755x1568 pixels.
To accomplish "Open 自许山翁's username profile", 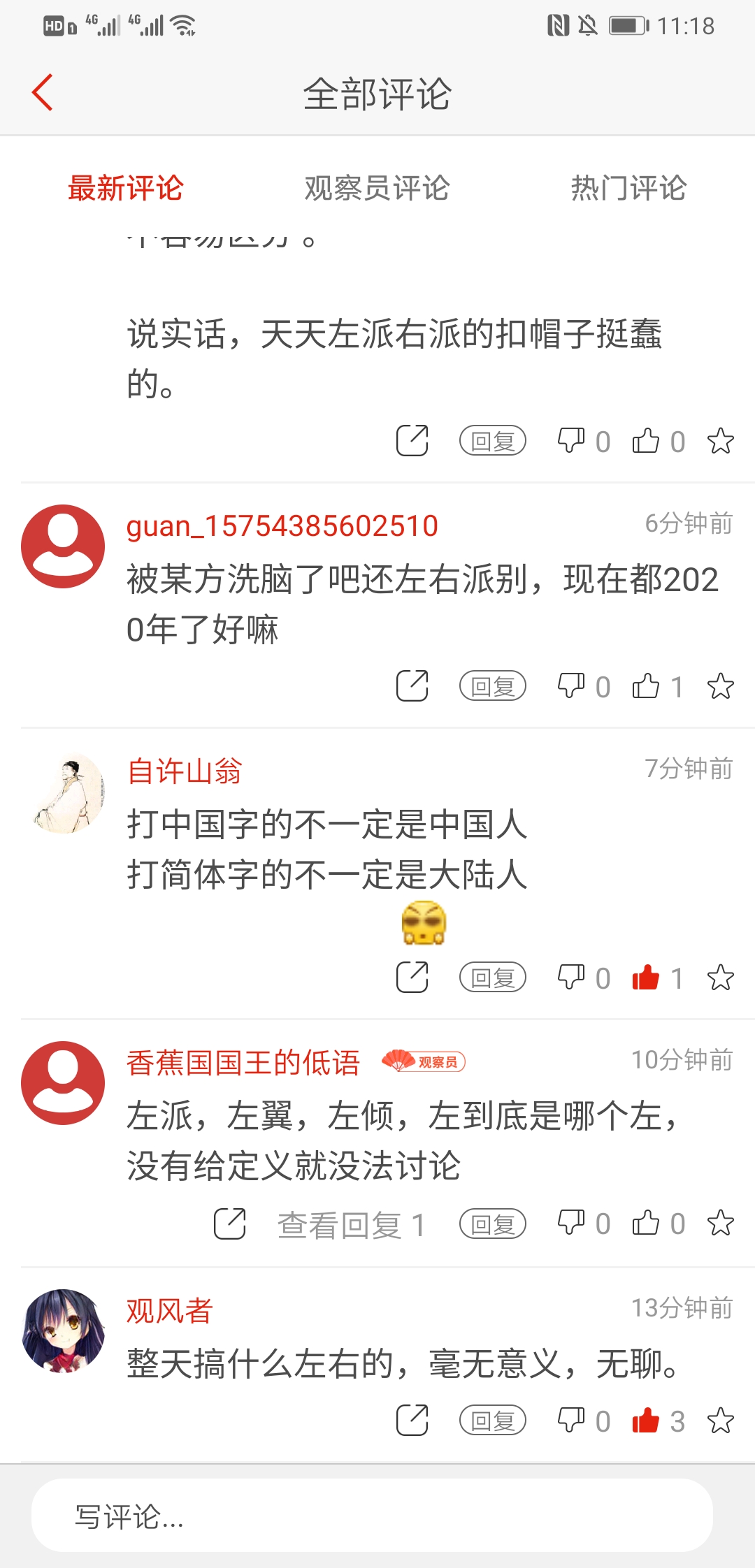I will click(185, 771).
